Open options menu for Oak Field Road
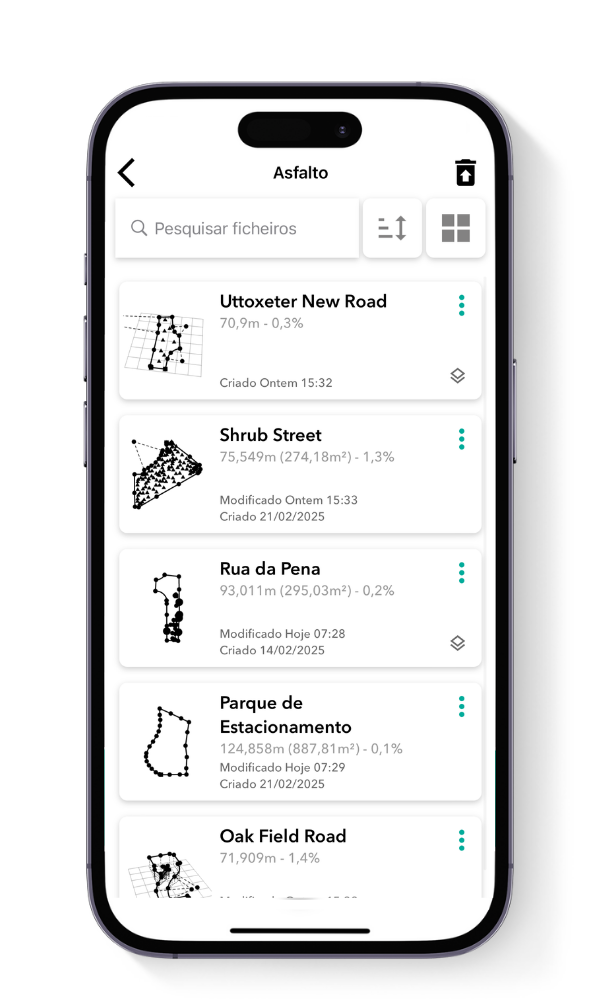Image resolution: width=600 pixels, height=1000 pixels. tap(461, 840)
